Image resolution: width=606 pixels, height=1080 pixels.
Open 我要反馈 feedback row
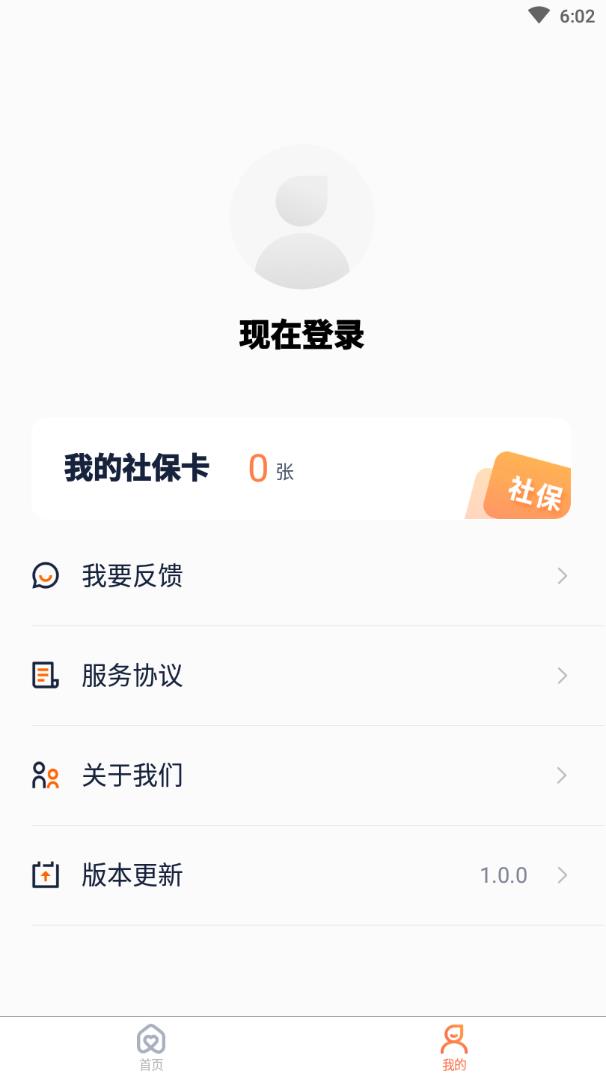point(300,576)
